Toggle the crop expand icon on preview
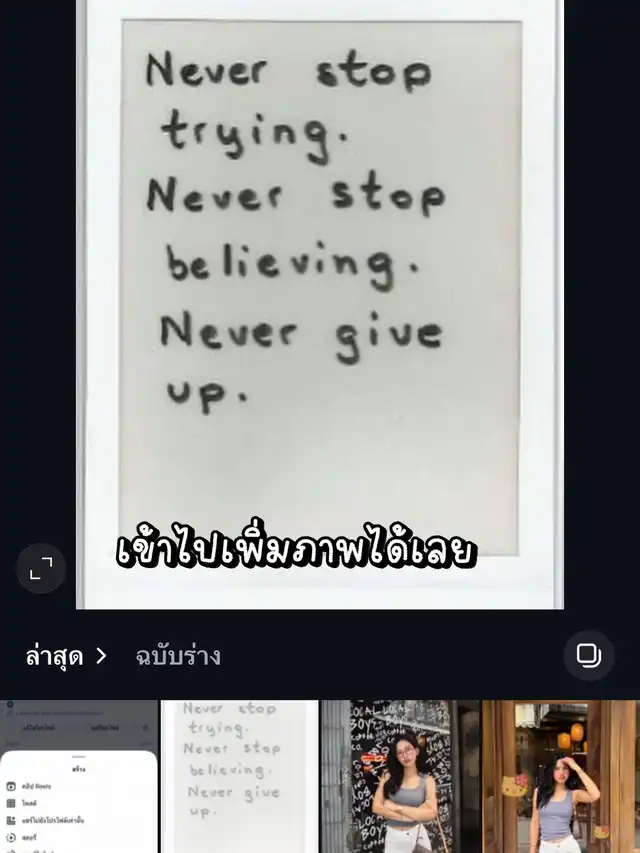 pos(41,569)
